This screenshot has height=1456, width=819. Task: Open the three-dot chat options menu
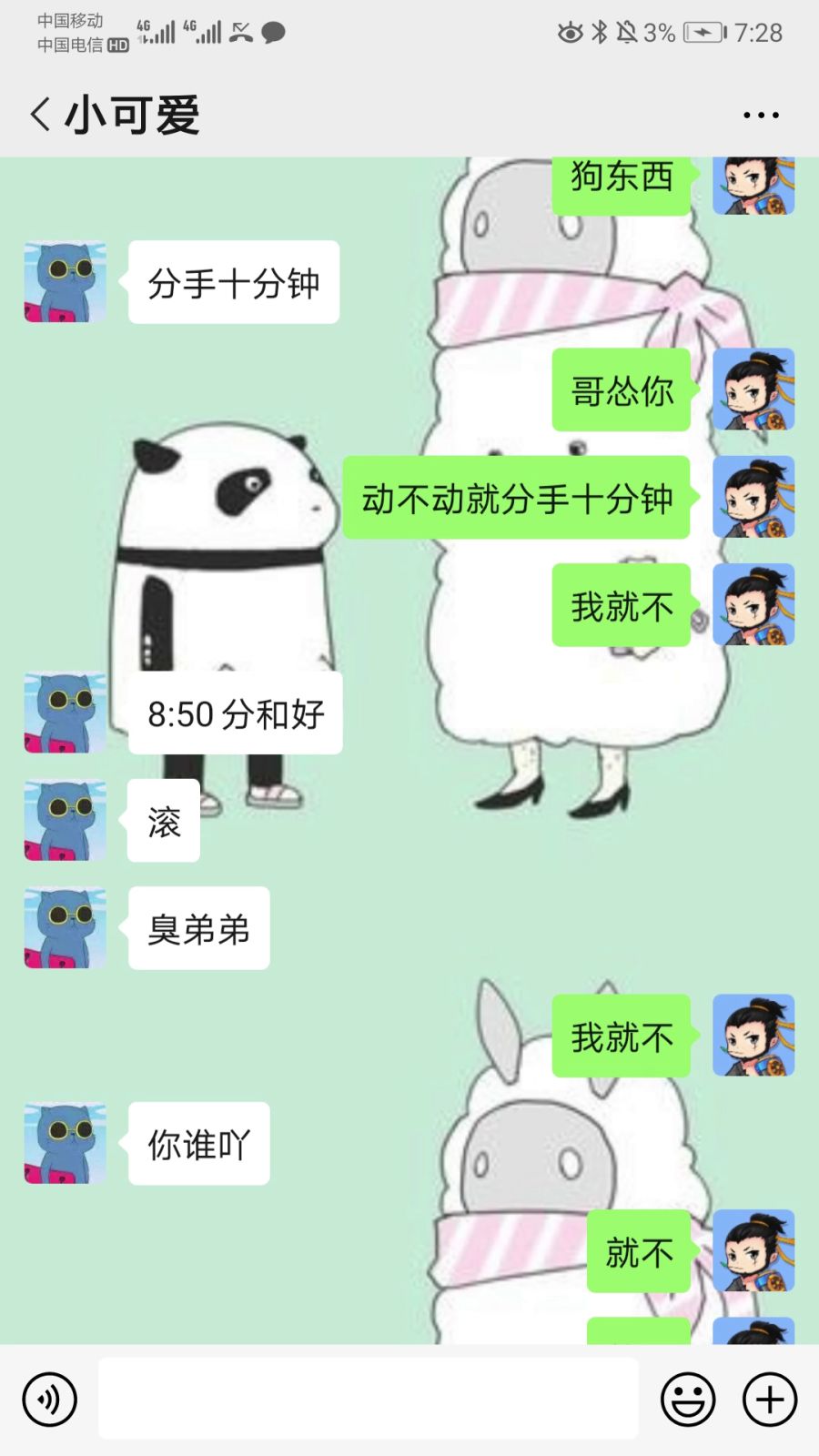pos(761,115)
